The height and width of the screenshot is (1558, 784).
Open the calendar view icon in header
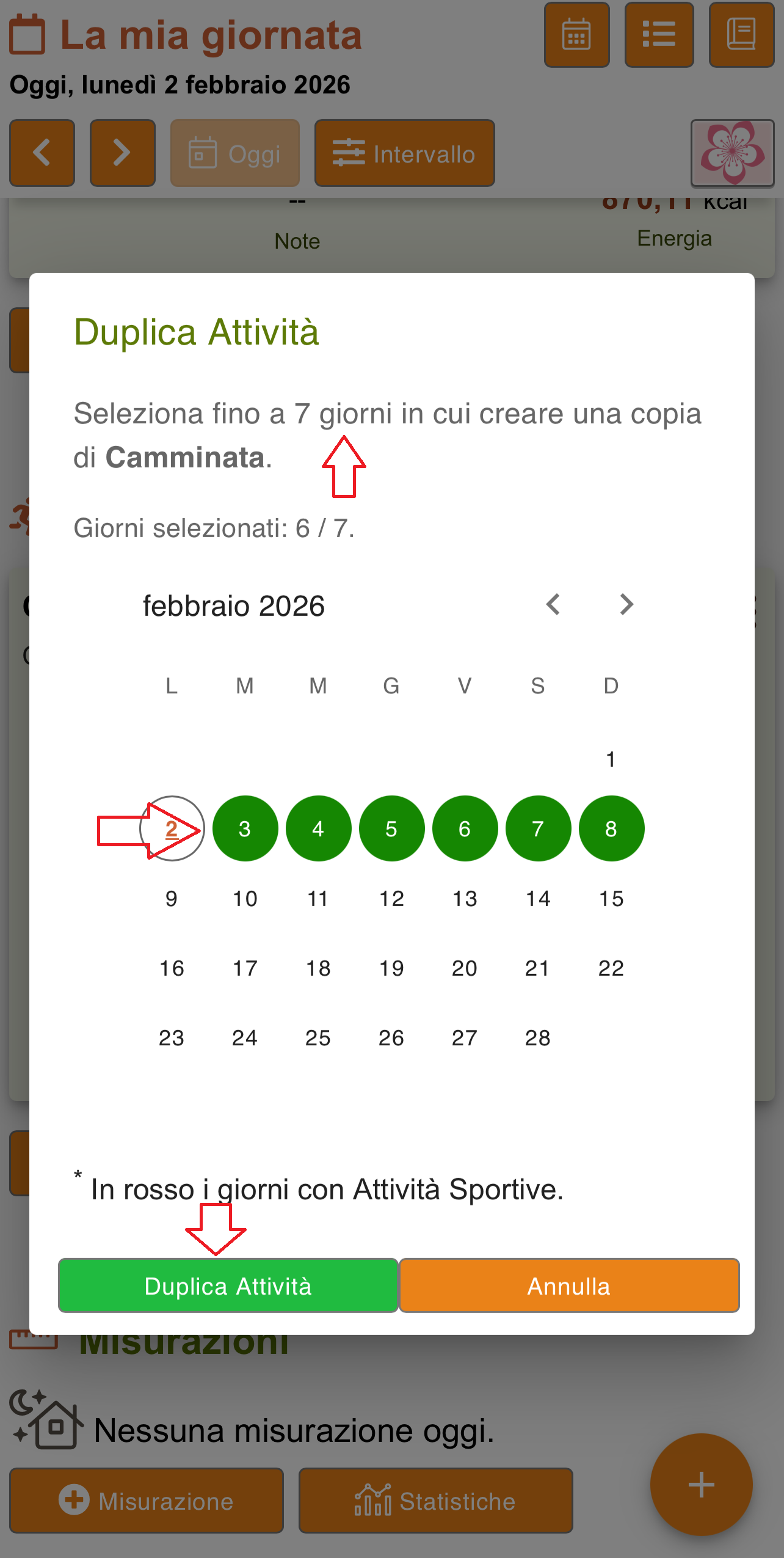pos(576,35)
